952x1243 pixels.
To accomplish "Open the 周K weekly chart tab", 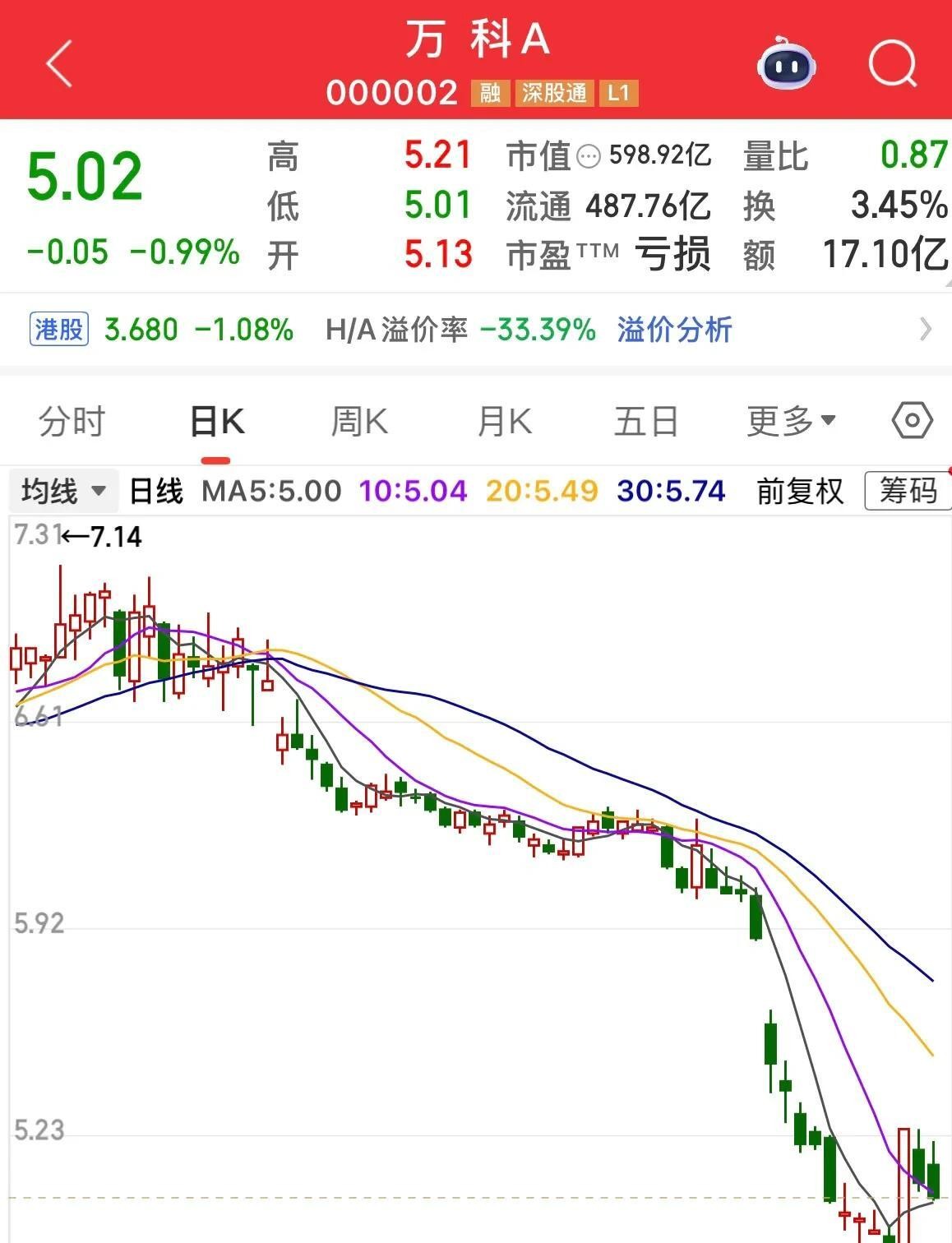I will 359,420.
